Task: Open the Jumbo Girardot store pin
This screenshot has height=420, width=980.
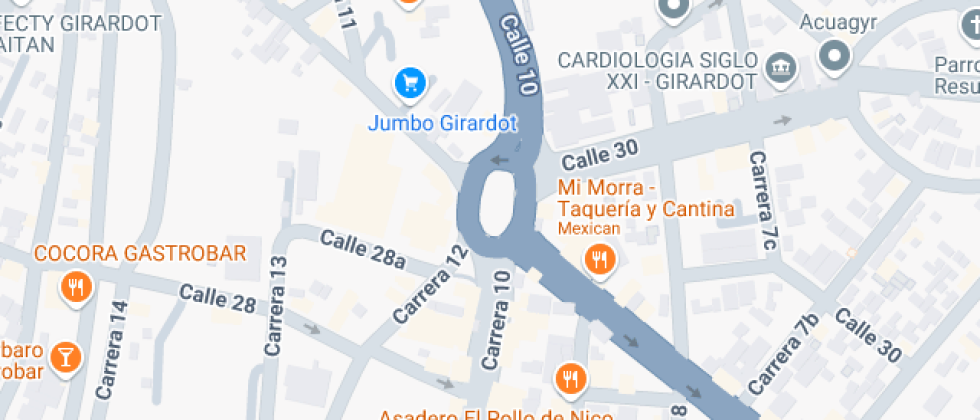Action: coord(410,84)
